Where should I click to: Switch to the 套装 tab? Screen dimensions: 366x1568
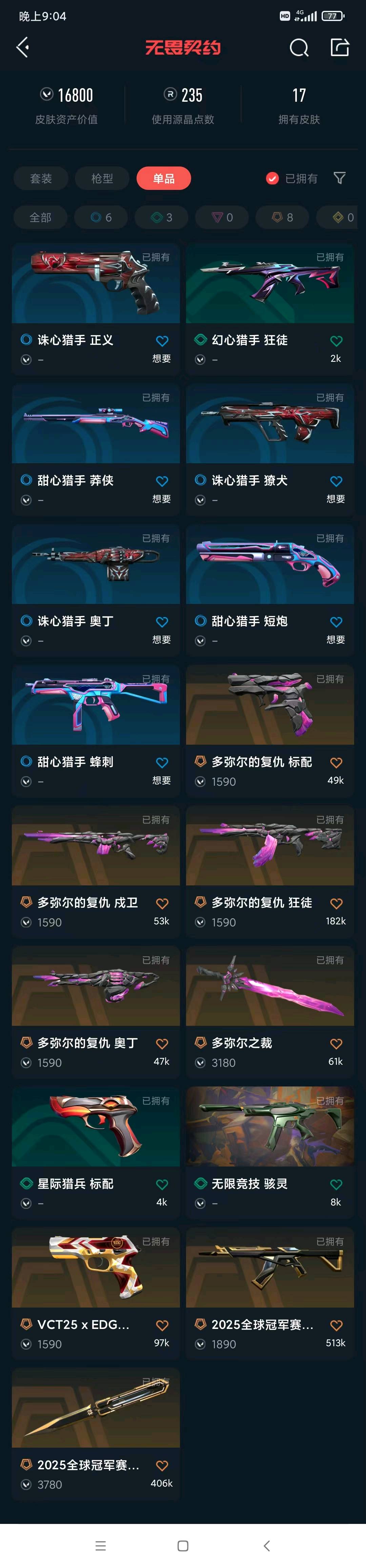[x=41, y=178]
